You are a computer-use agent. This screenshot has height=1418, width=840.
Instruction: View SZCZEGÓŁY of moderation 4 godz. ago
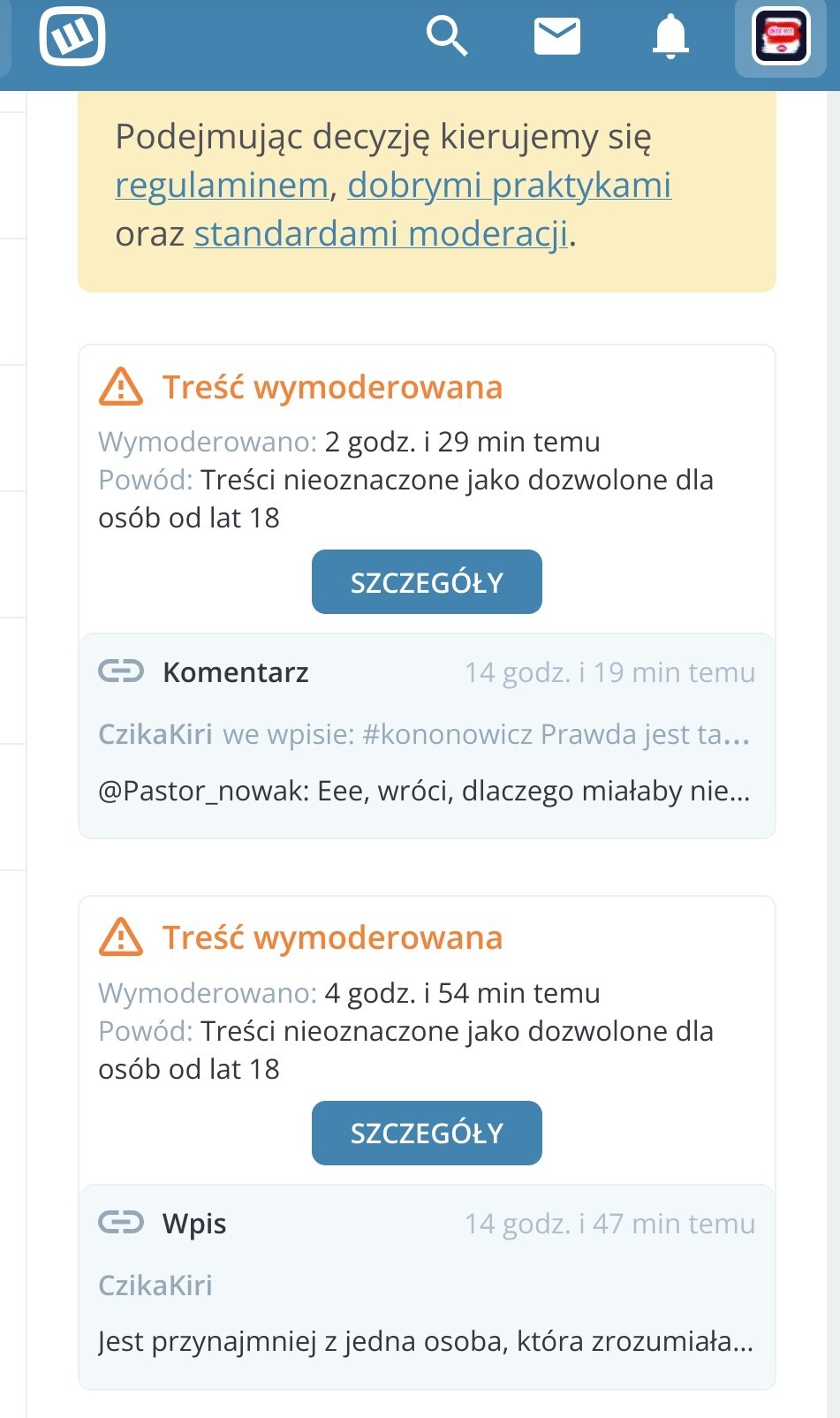pos(427,1134)
